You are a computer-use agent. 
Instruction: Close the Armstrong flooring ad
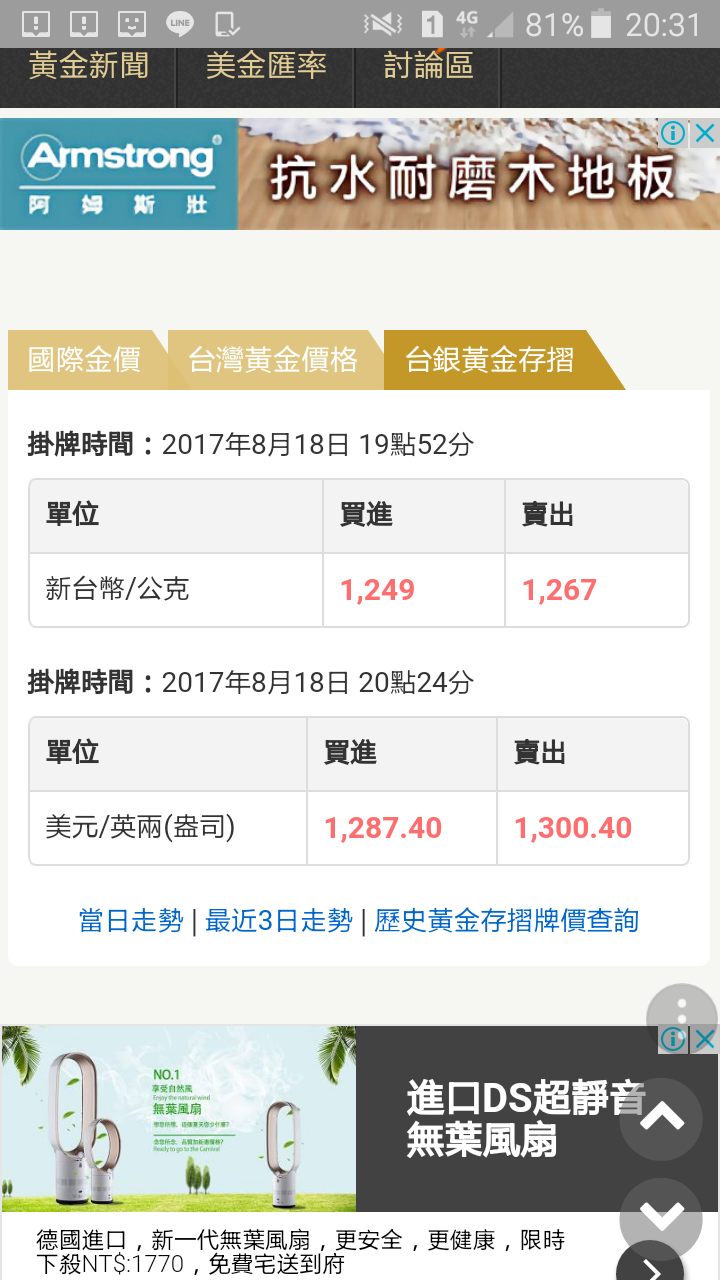click(x=705, y=133)
